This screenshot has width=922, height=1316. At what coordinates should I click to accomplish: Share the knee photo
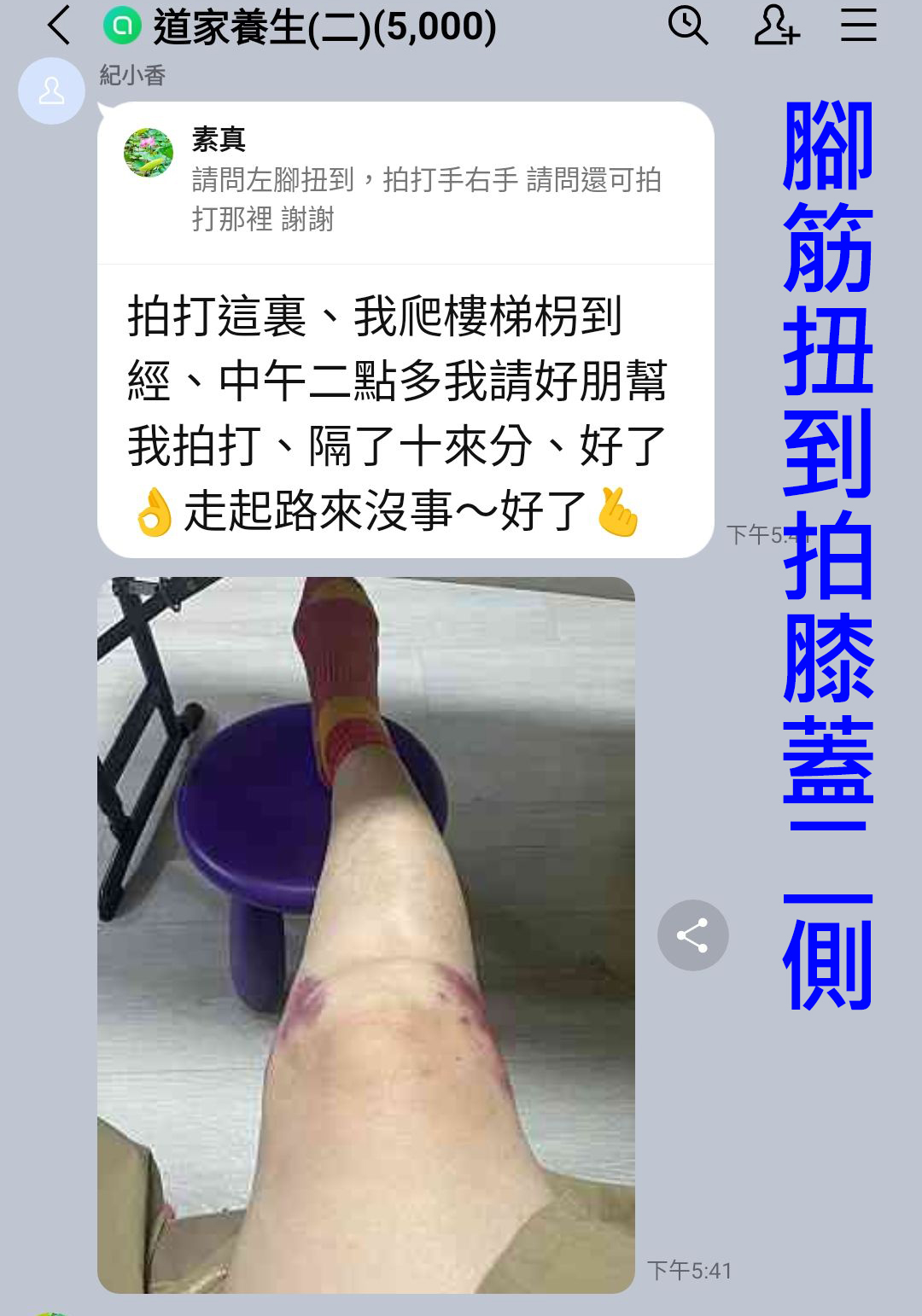click(692, 935)
